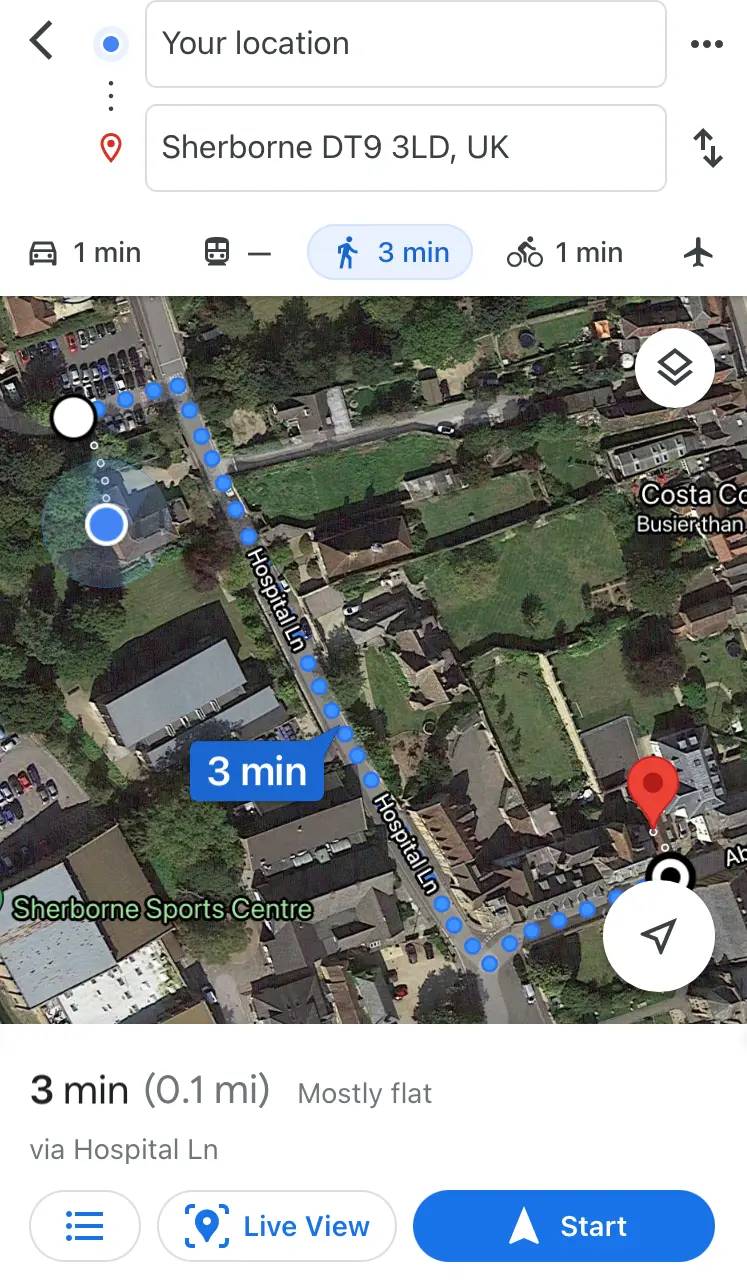
Task: Go back from directions
Action: tap(41, 42)
